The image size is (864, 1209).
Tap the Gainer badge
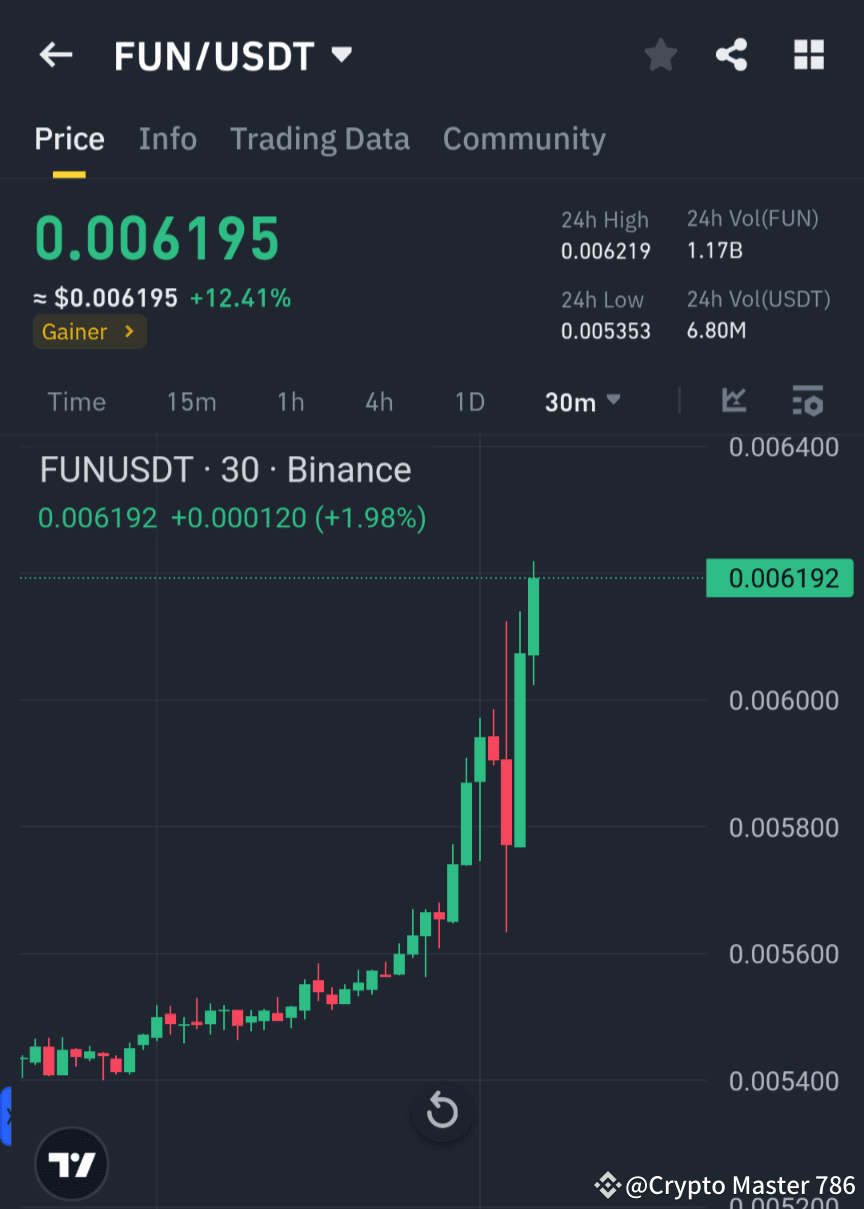90,331
